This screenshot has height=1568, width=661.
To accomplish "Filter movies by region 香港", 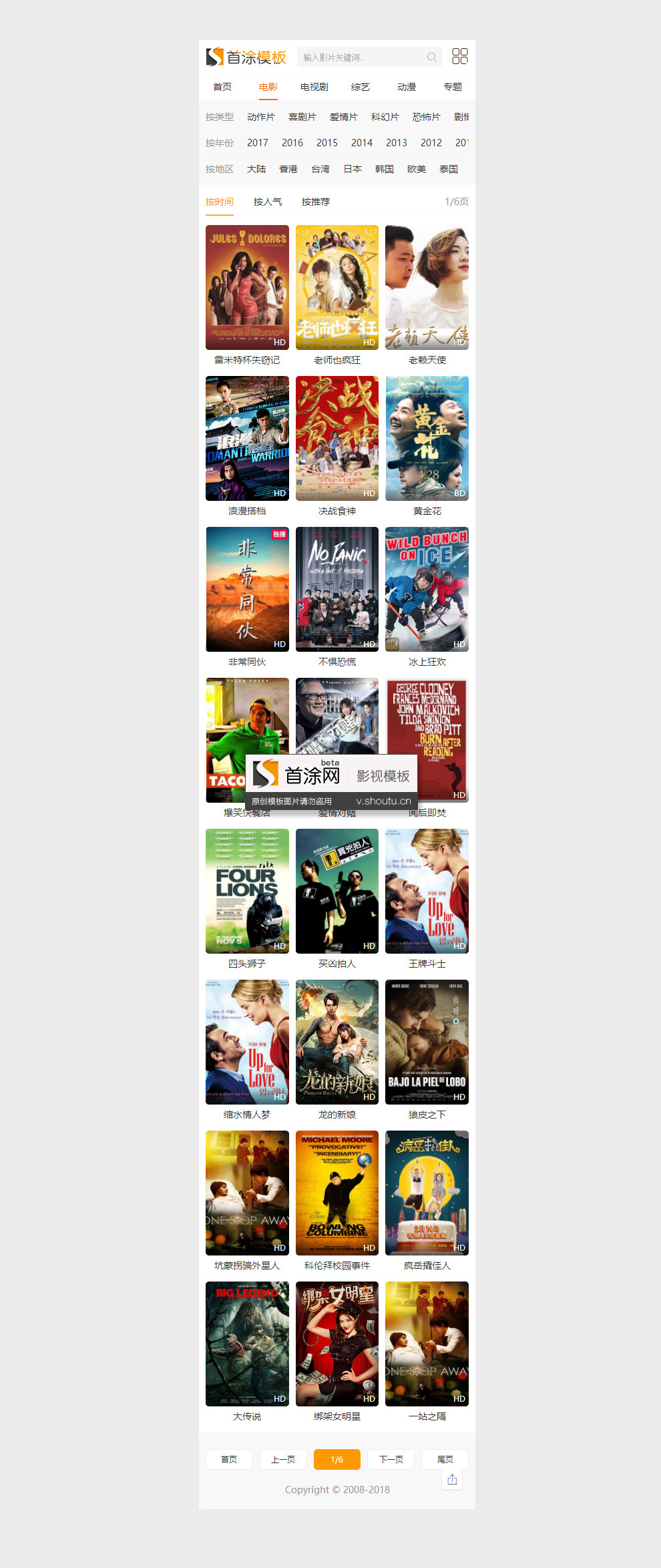I will point(288,169).
